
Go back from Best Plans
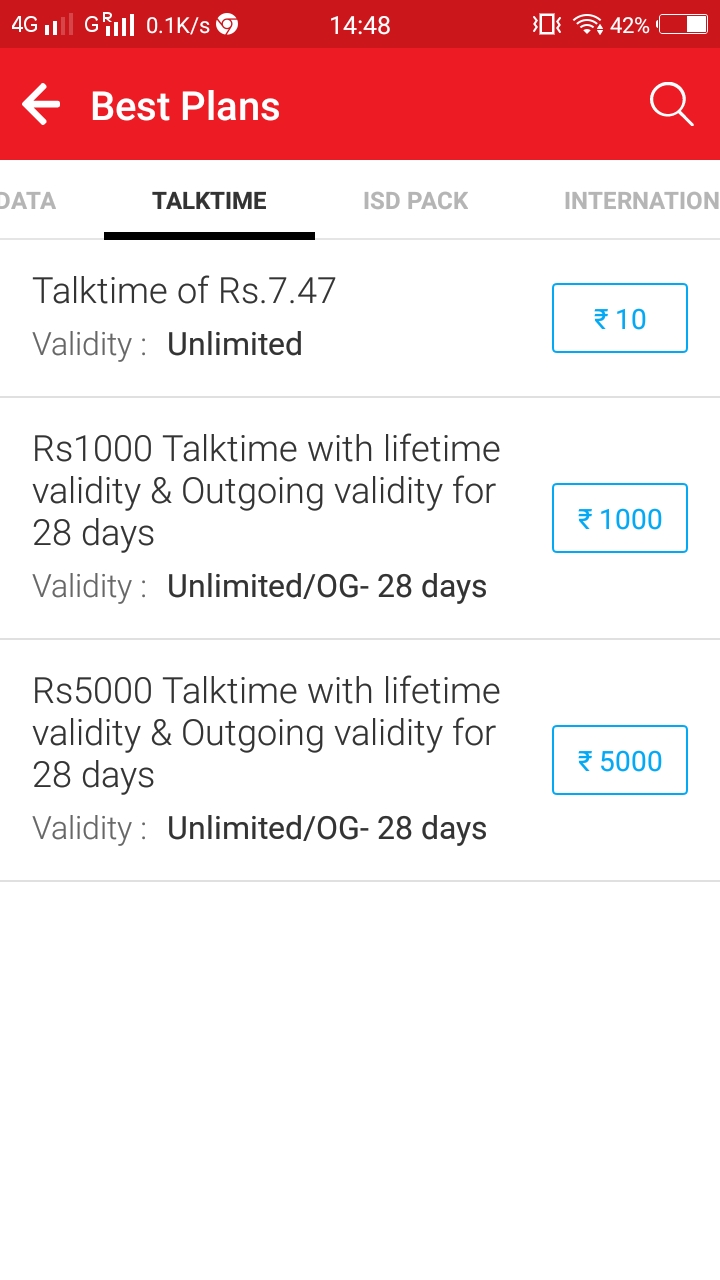tap(41, 105)
